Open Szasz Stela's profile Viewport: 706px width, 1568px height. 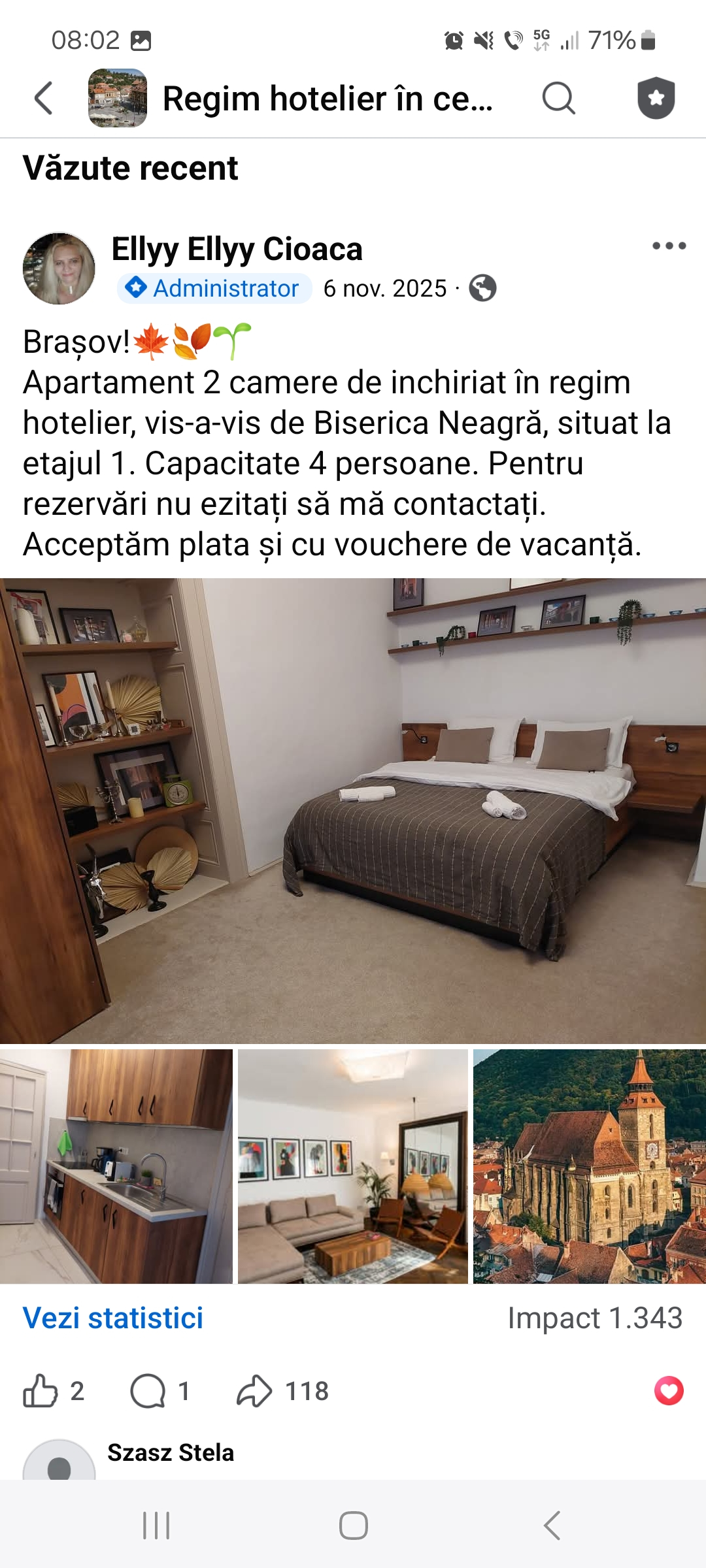coord(171,1453)
